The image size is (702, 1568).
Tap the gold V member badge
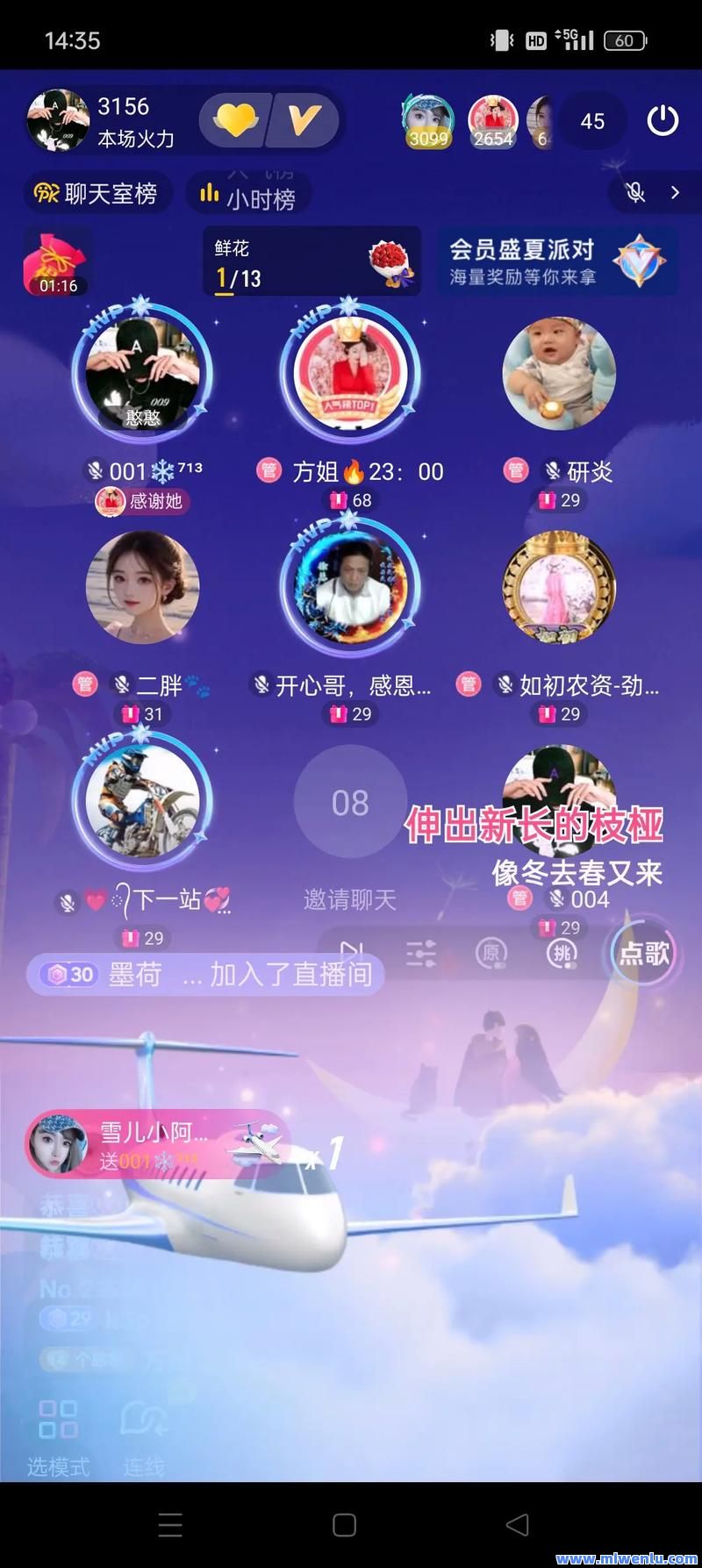(x=304, y=120)
